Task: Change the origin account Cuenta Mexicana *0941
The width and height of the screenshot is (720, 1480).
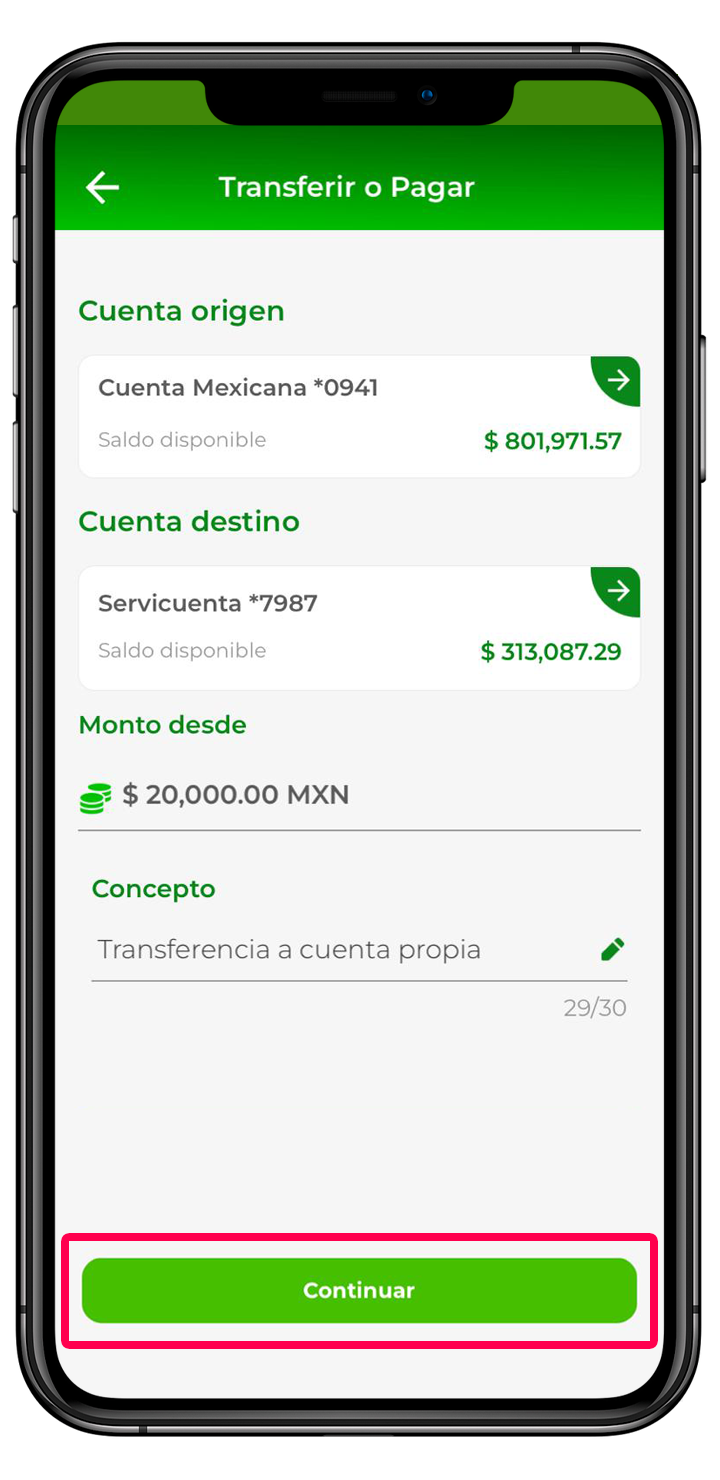Action: (617, 380)
